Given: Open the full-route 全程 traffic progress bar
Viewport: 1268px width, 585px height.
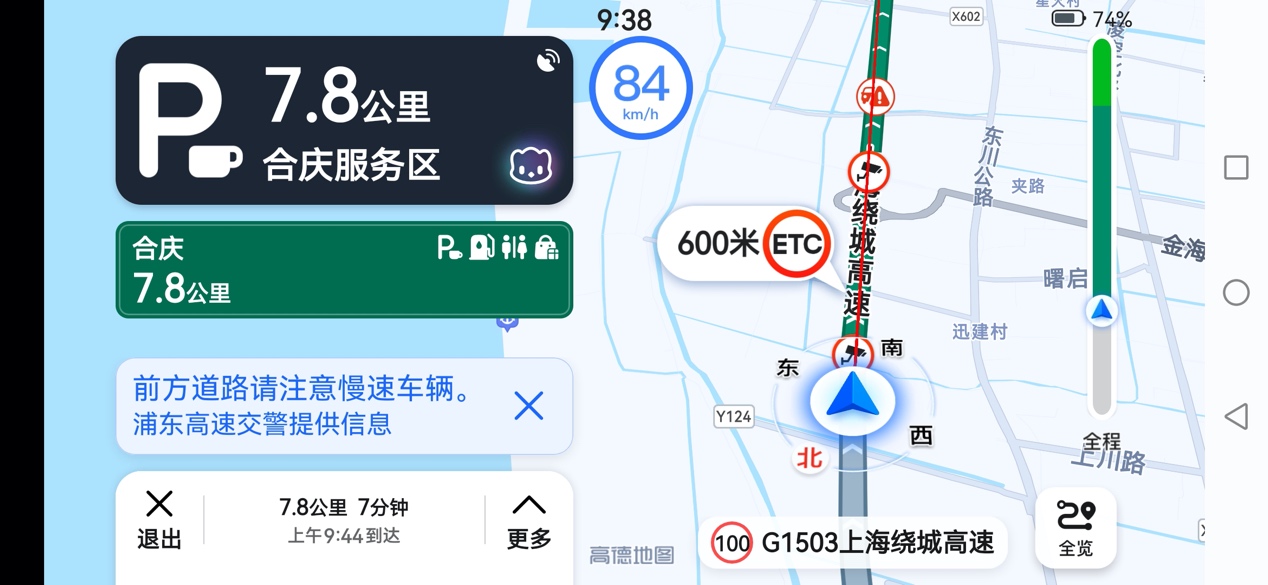Looking at the screenshot, I should 1101,230.
